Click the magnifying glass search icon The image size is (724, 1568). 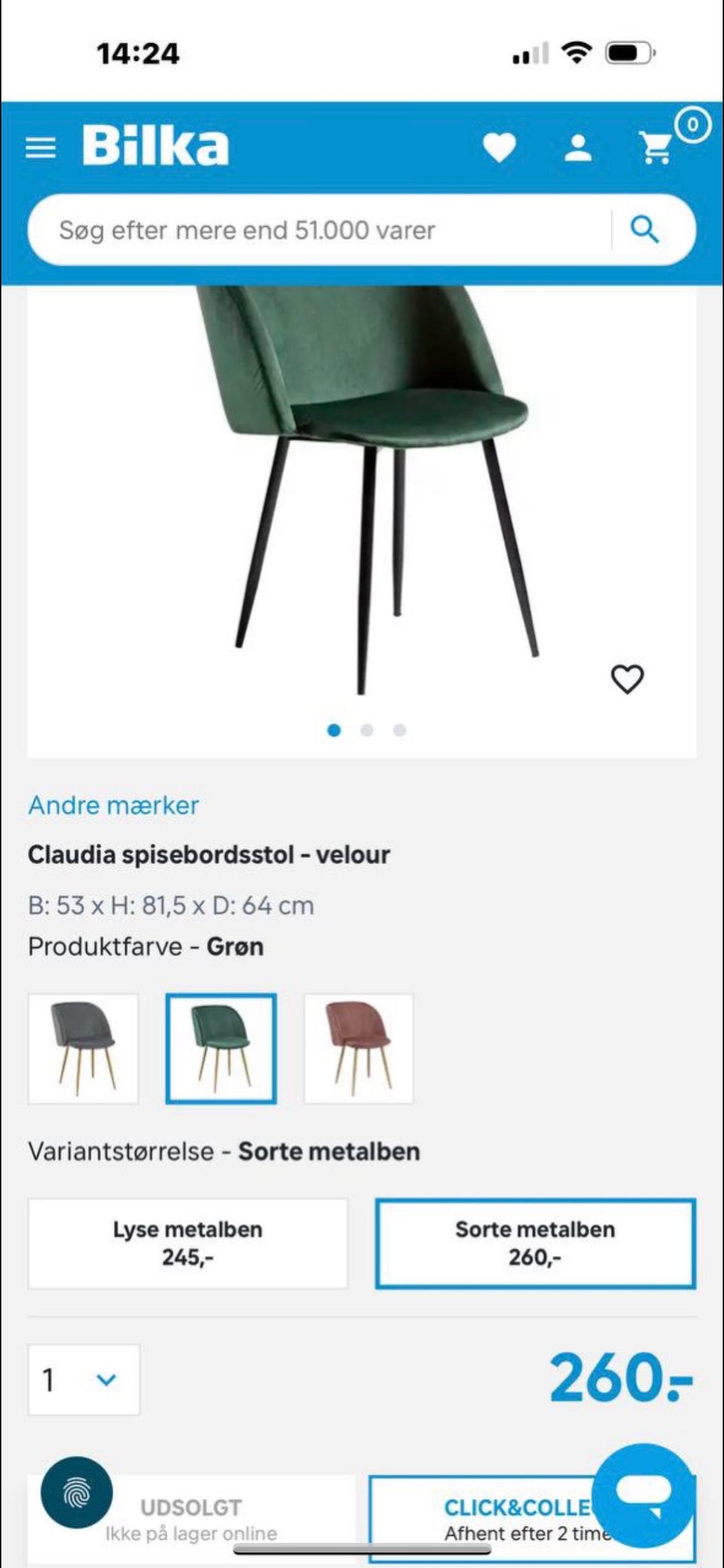[x=645, y=230]
